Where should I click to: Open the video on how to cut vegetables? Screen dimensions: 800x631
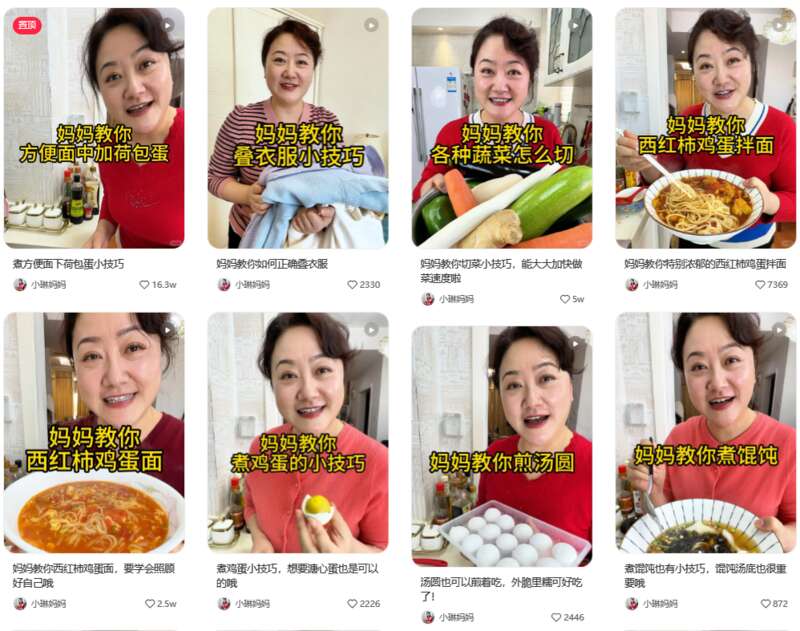[502, 128]
